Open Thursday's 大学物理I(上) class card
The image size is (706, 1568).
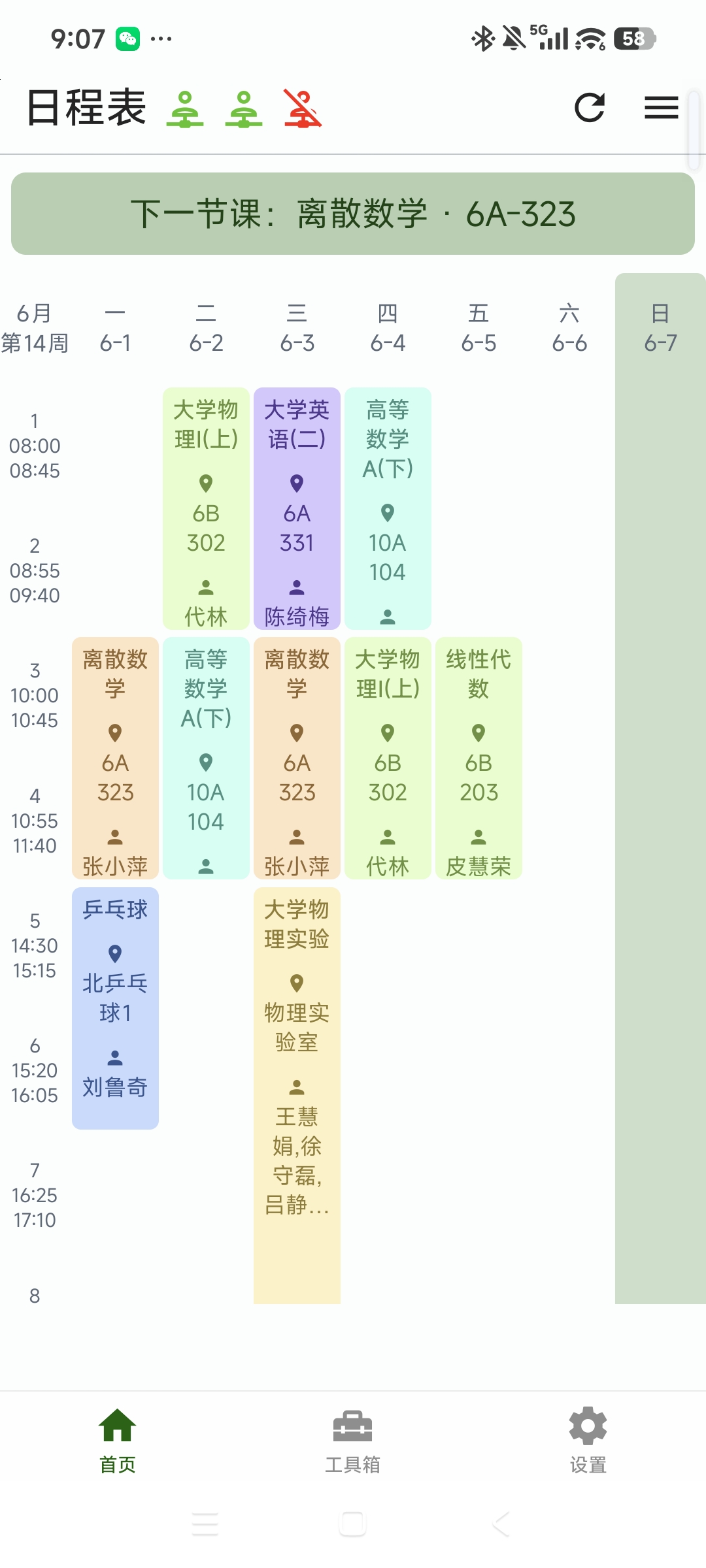point(388,759)
